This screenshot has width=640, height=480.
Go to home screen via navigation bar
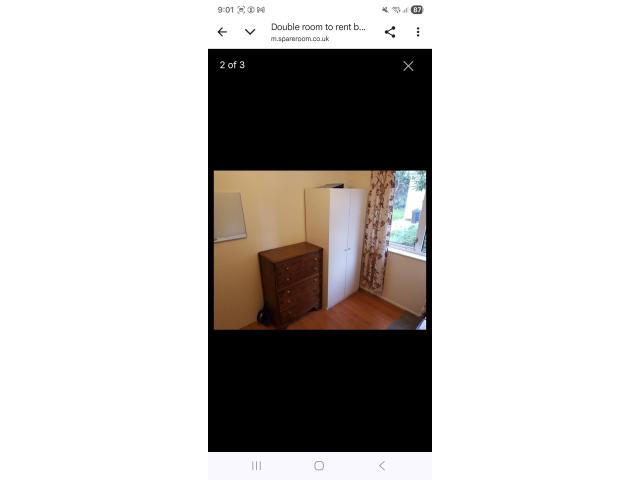pyautogui.click(x=319, y=466)
